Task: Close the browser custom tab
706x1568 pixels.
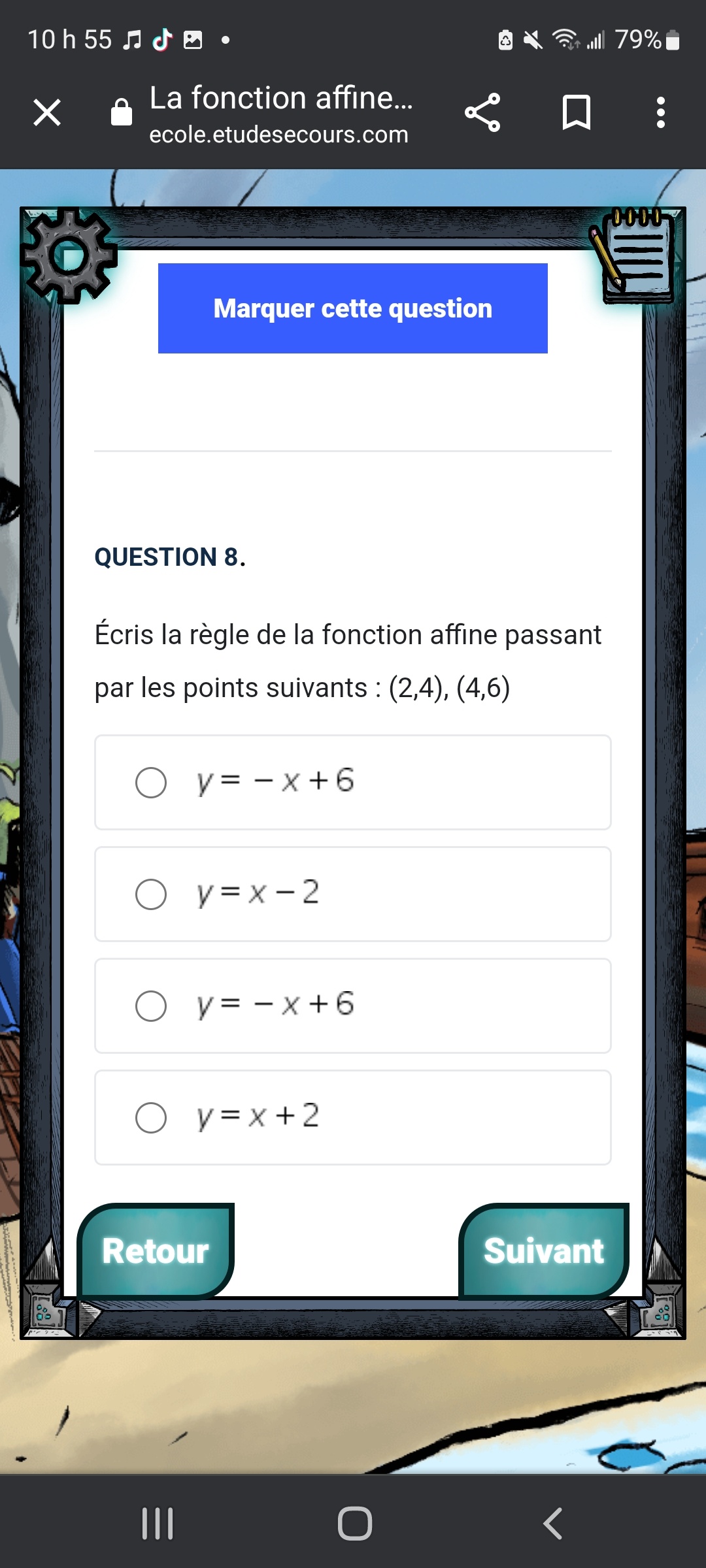Action: 47,112
